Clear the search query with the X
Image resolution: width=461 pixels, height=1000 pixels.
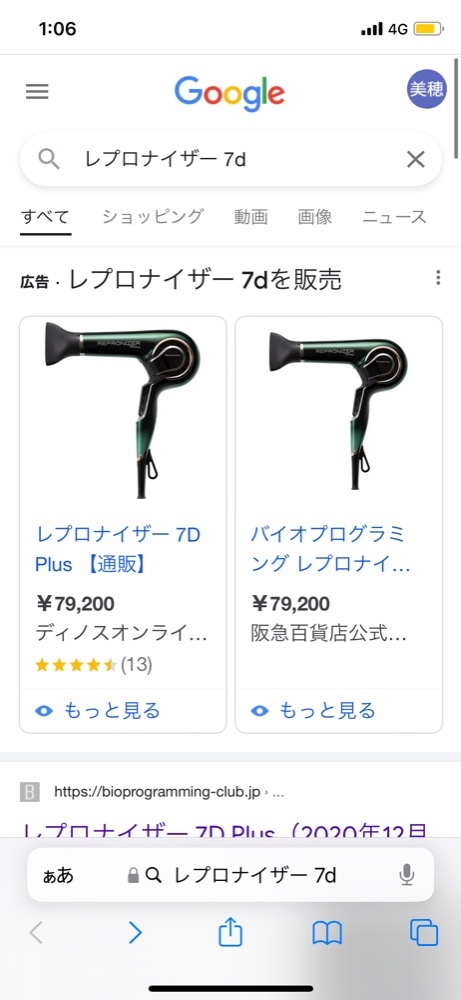tap(416, 159)
